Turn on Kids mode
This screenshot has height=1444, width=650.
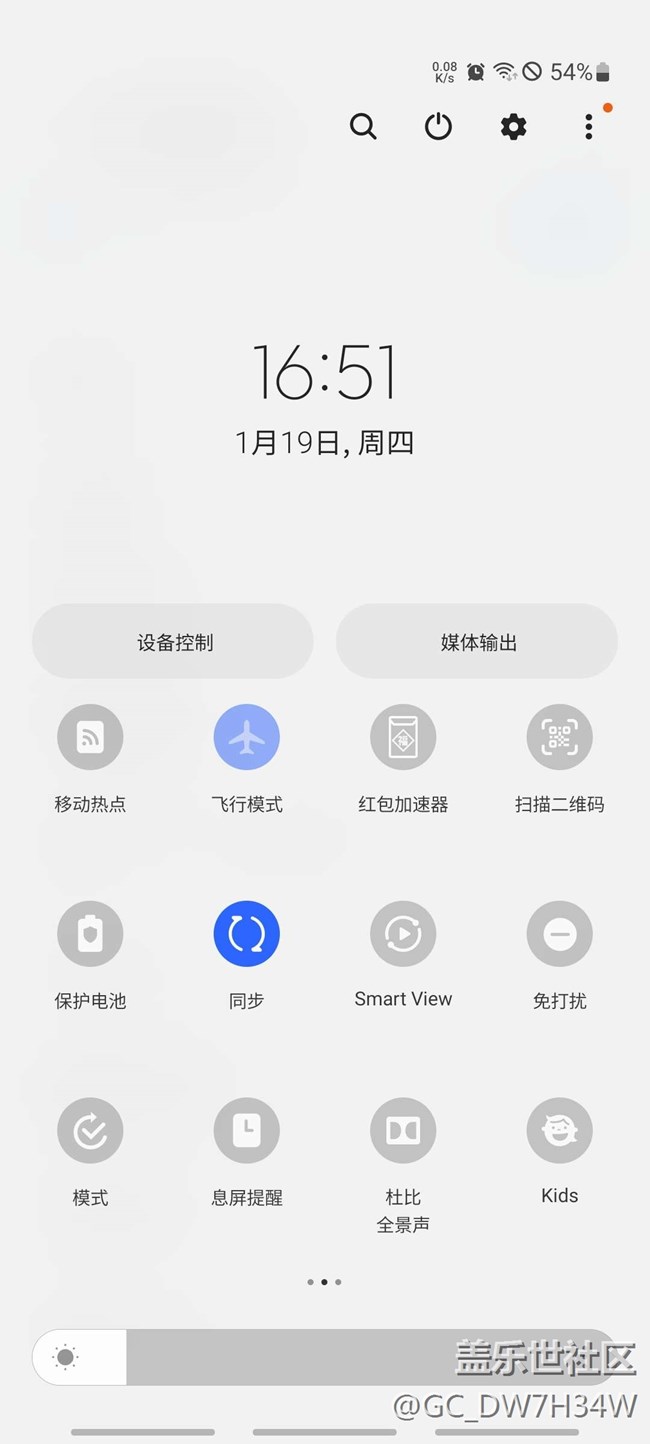coord(559,1130)
